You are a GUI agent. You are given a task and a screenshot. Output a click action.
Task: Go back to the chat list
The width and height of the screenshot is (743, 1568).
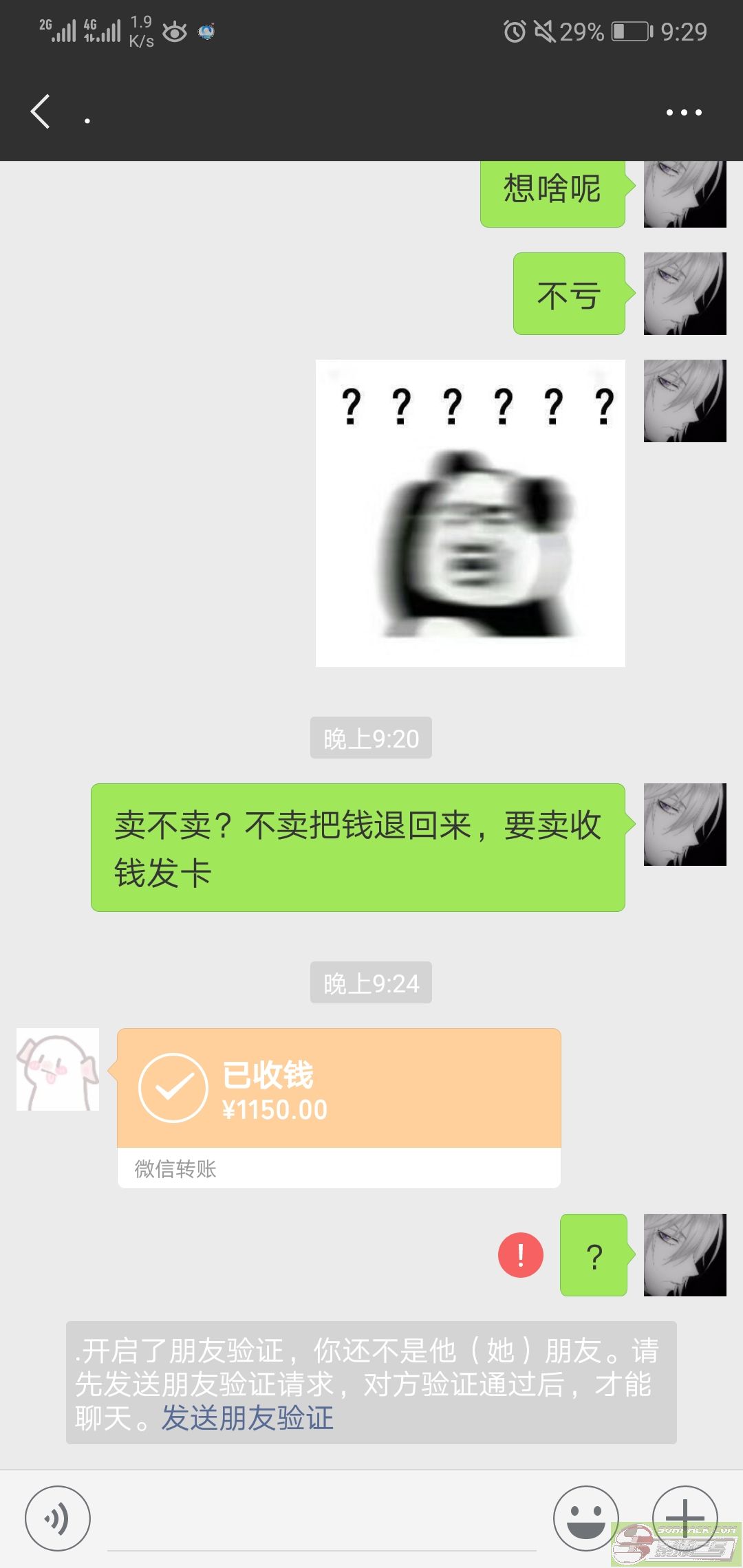point(41,112)
